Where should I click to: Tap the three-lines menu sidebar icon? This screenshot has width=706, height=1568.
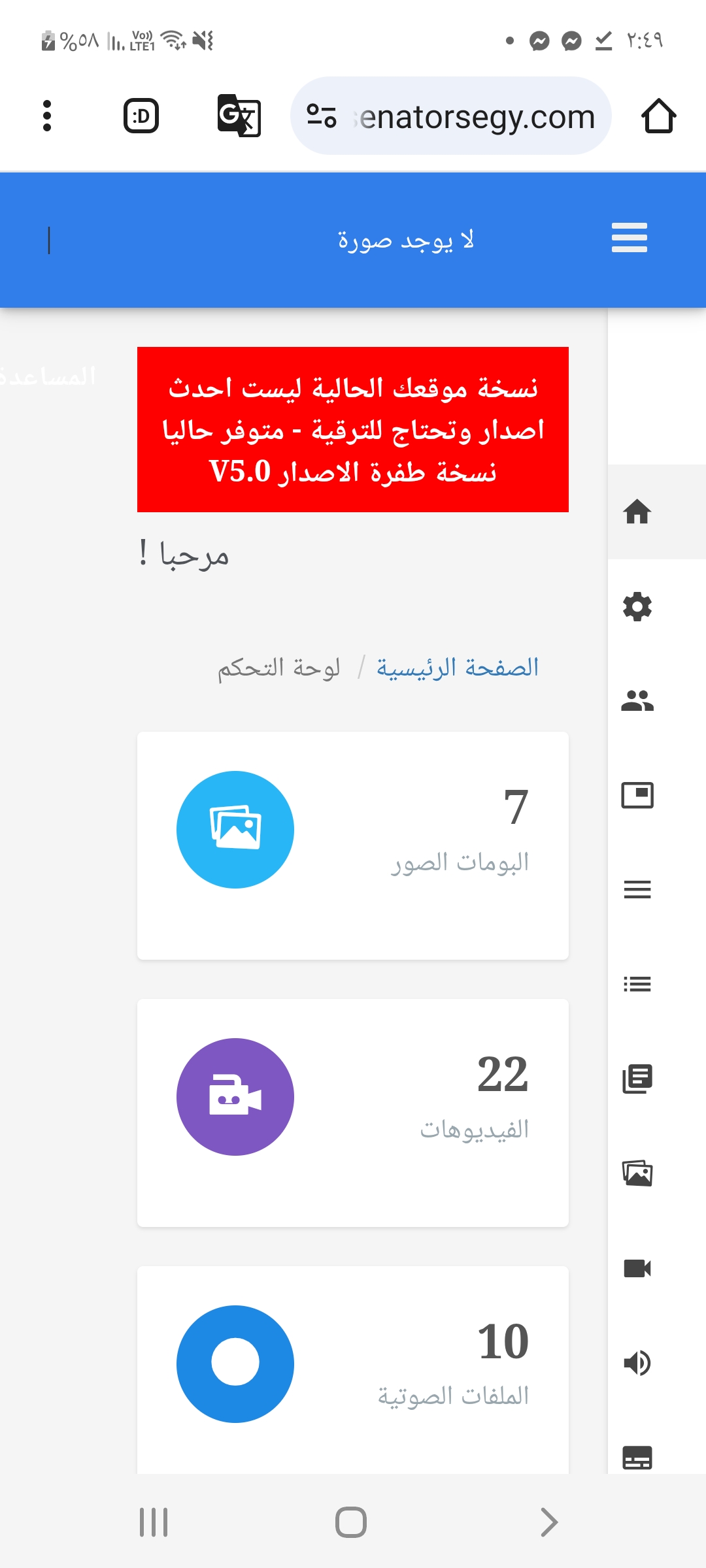point(637,889)
